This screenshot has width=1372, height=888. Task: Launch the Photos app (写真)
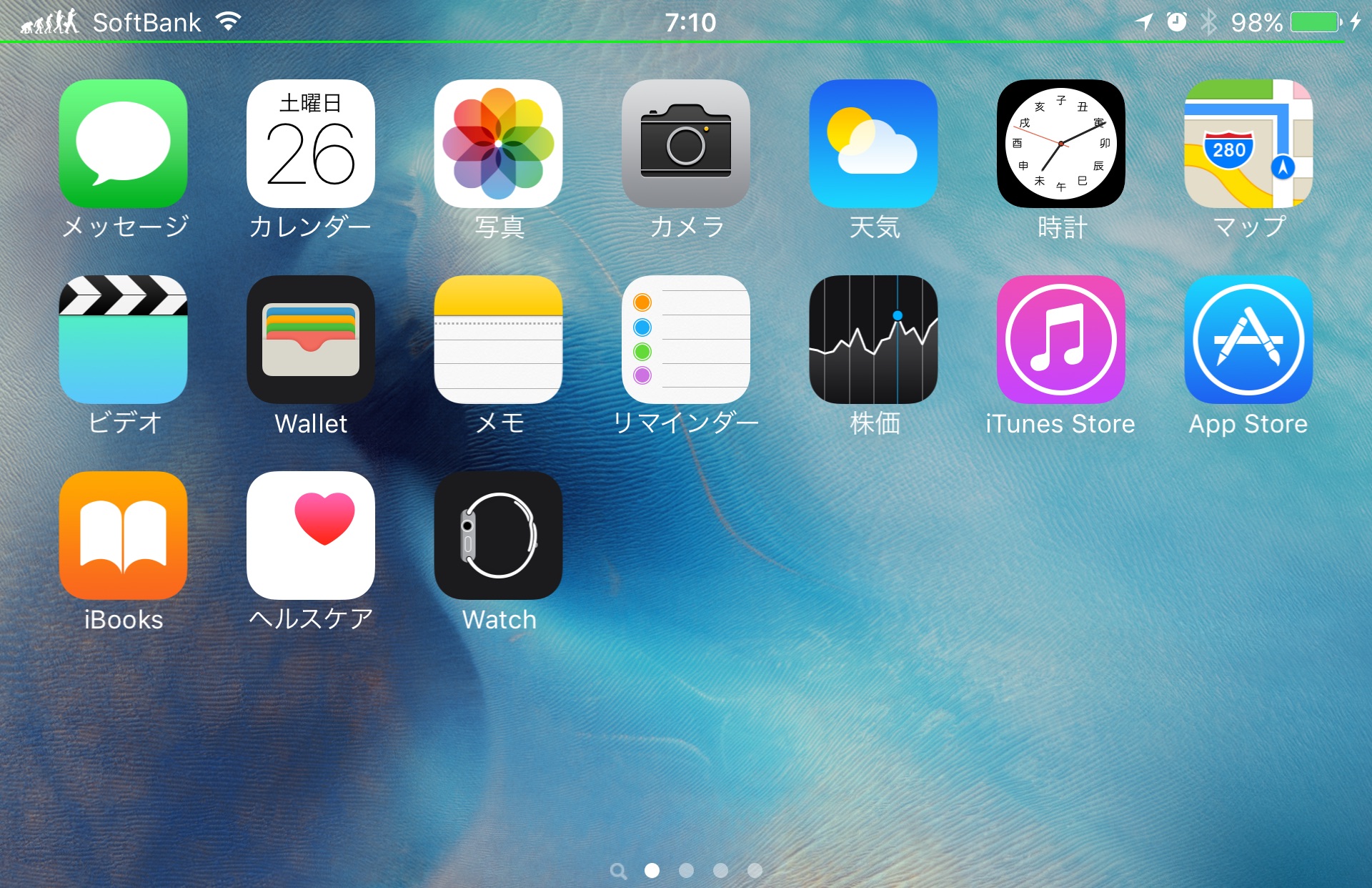(498, 144)
